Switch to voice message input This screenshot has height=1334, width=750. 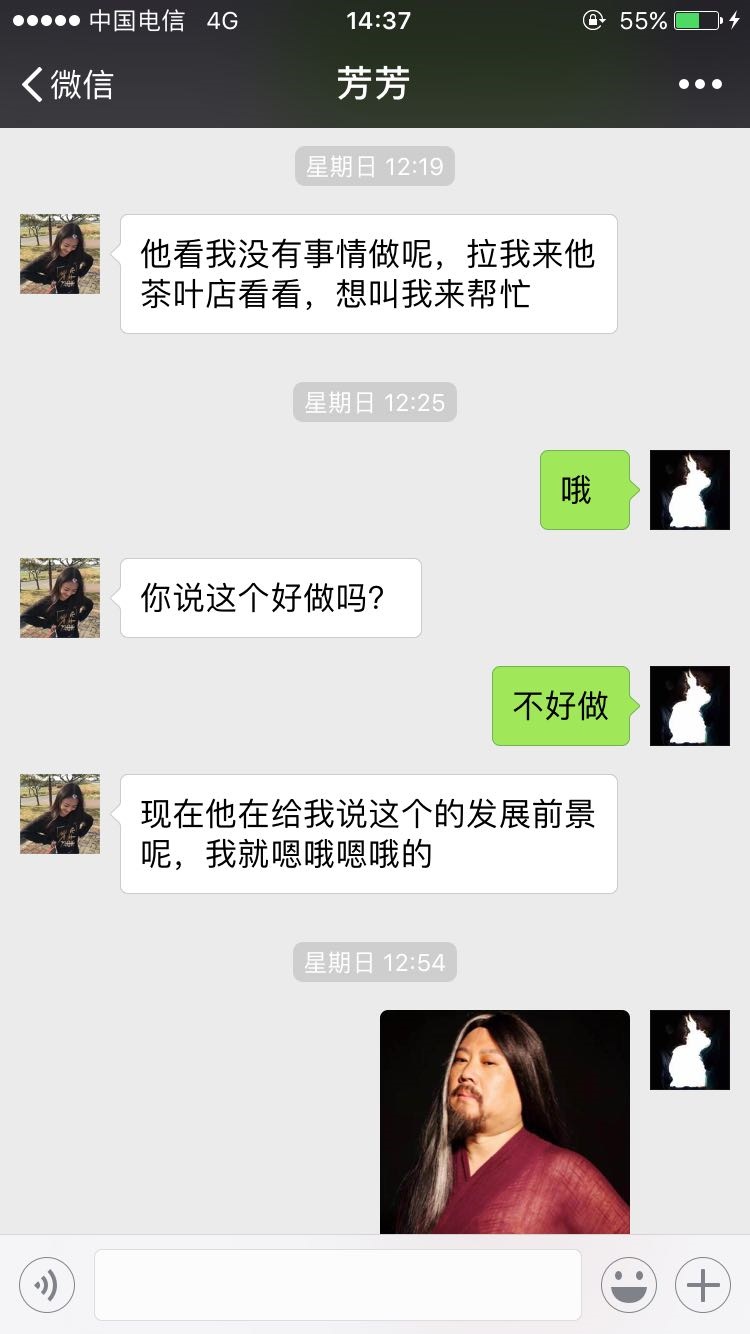tap(47, 1285)
